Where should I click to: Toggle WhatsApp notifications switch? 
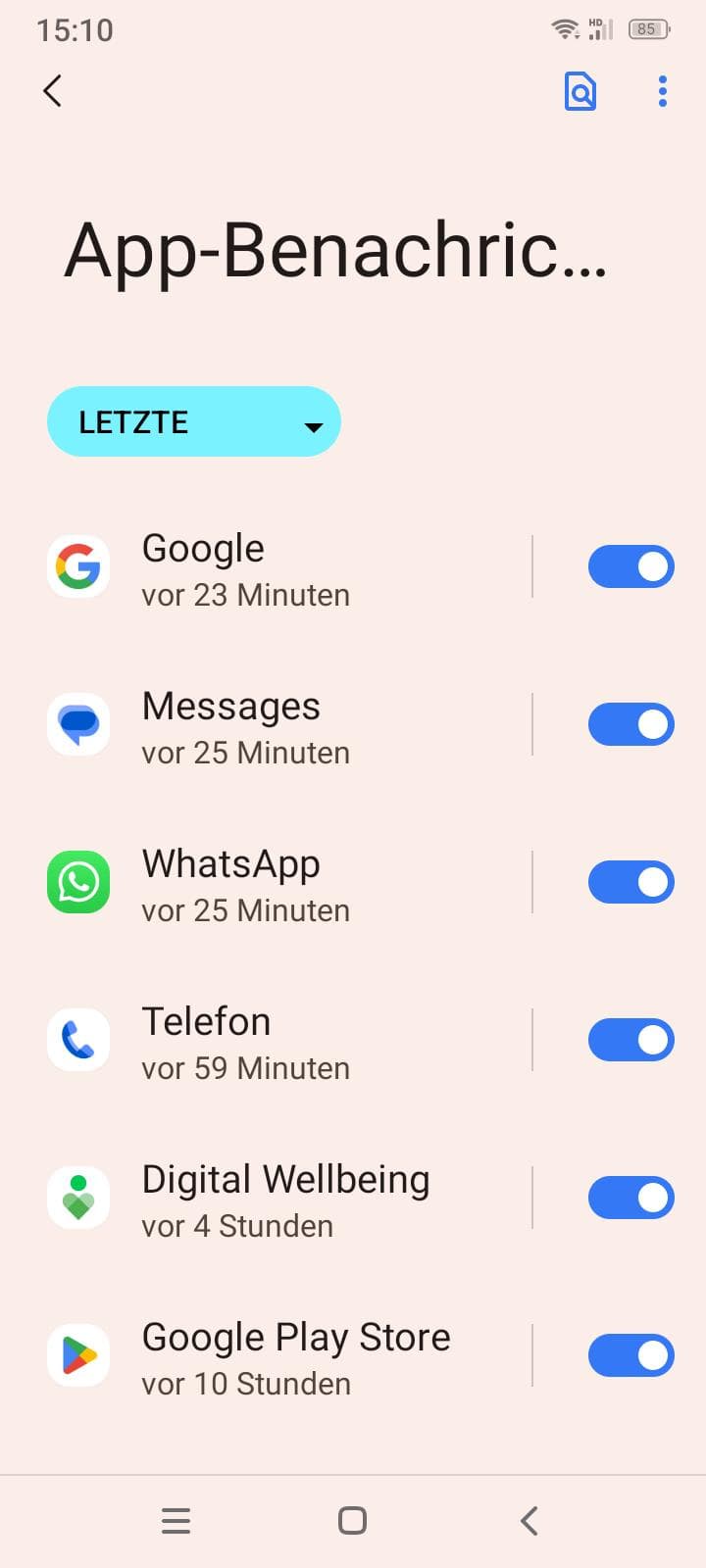pyautogui.click(x=630, y=882)
